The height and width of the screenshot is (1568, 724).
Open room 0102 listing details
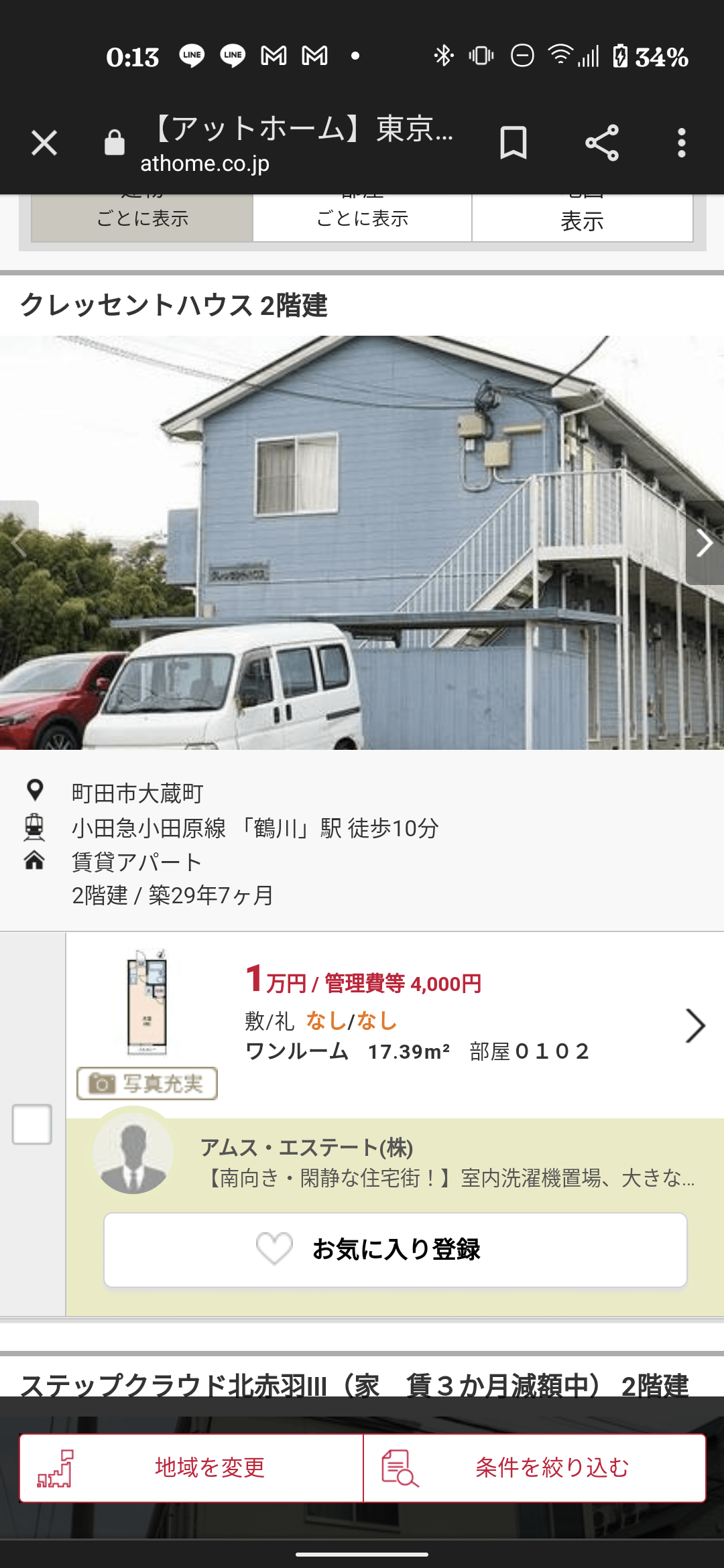[x=695, y=1026]
